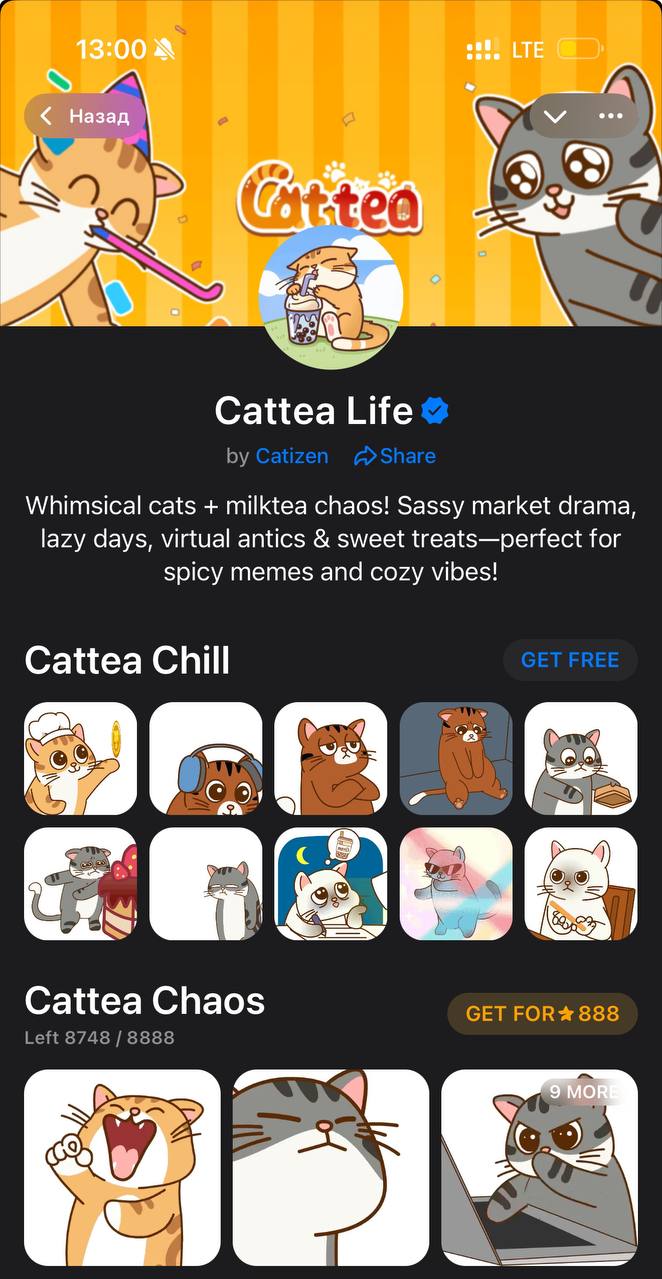
Task: Open the brown cat sitting on sofa sticker
Action: point(455,758)
